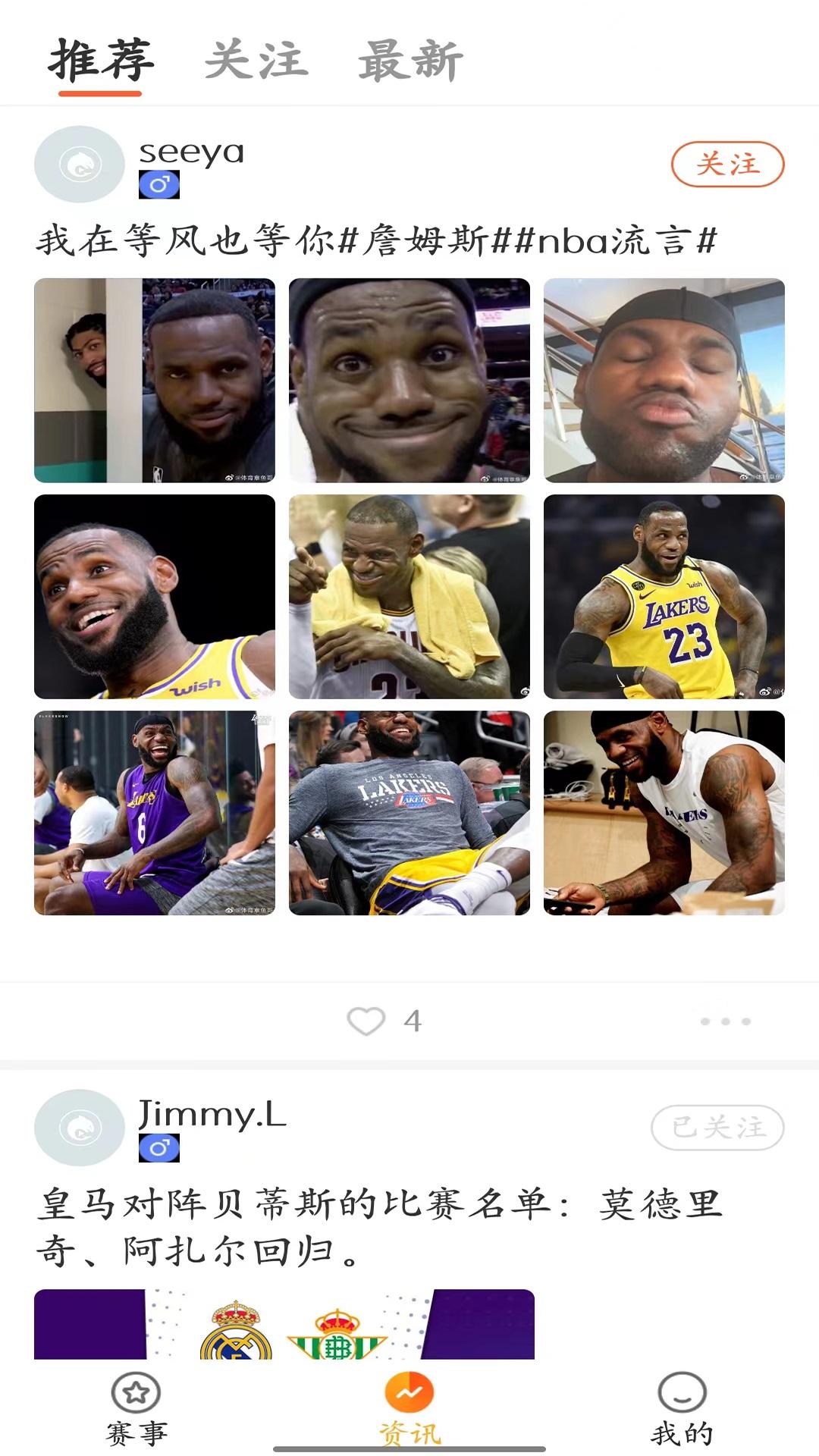Switch to the 关注 top tab
Viewport: 819px width, 1456px height.
(x=256, y=61)
